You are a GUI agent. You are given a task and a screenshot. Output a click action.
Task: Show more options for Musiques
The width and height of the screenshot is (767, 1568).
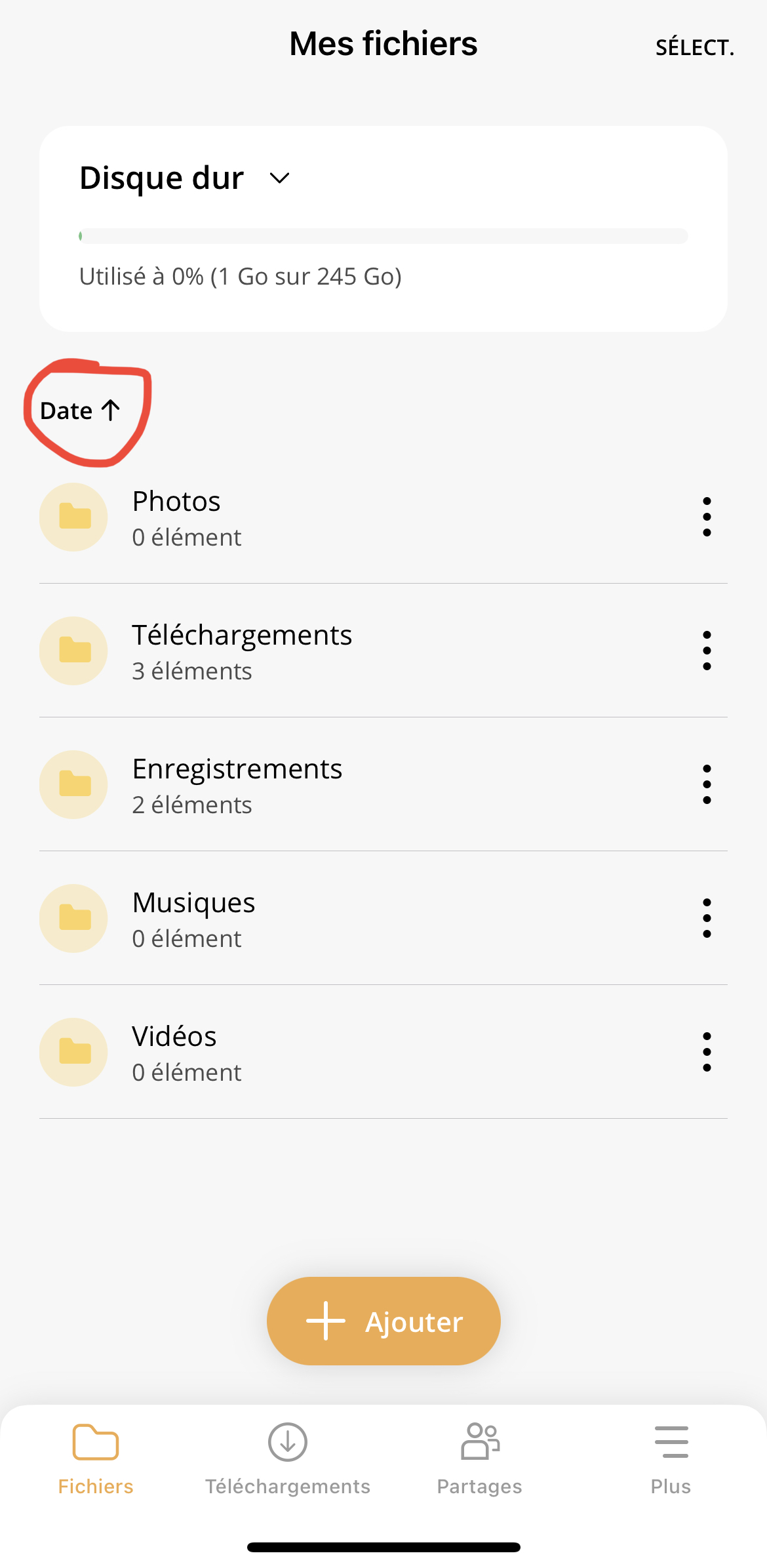[x=706, y=919]
